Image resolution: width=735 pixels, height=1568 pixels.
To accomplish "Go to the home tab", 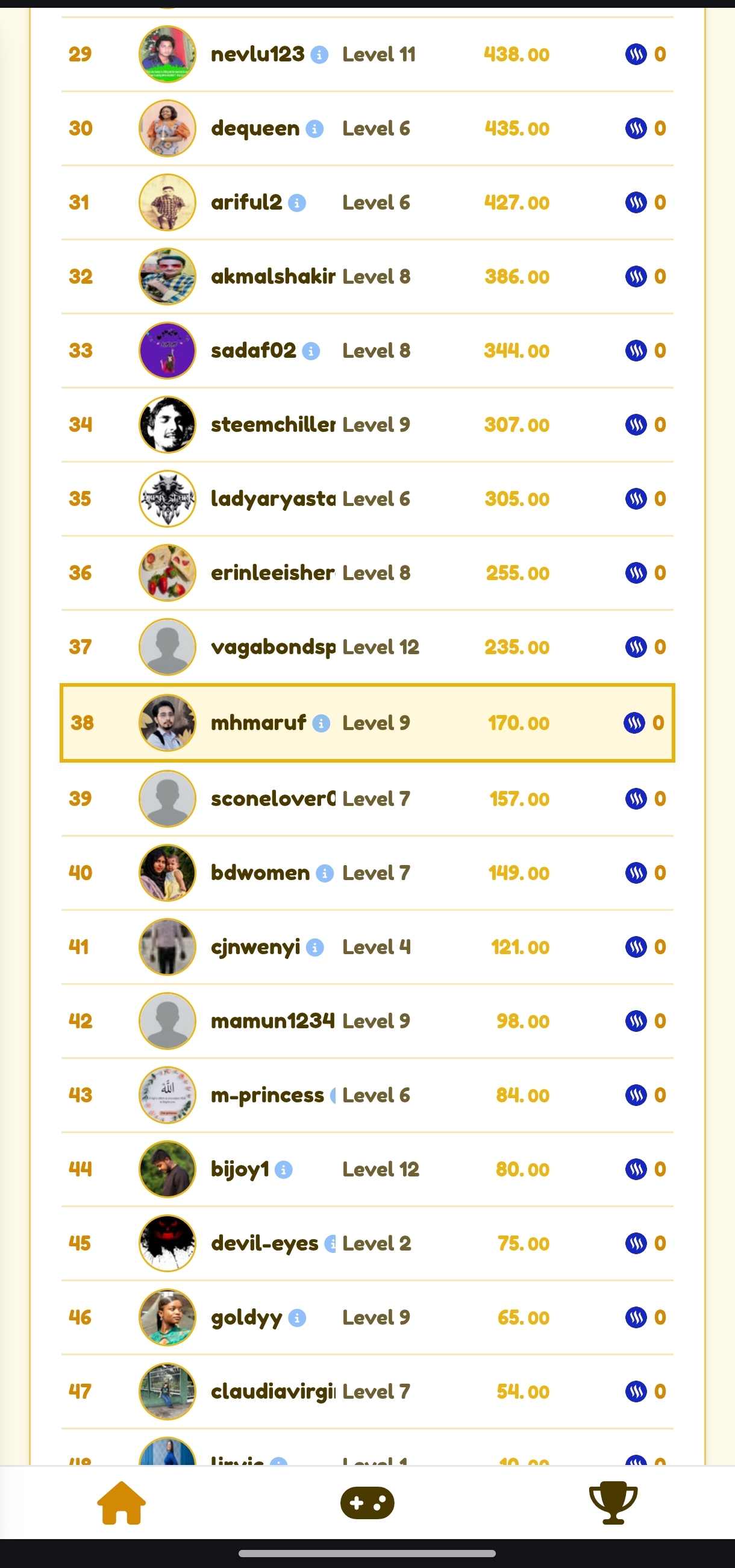I will 122,1502.
